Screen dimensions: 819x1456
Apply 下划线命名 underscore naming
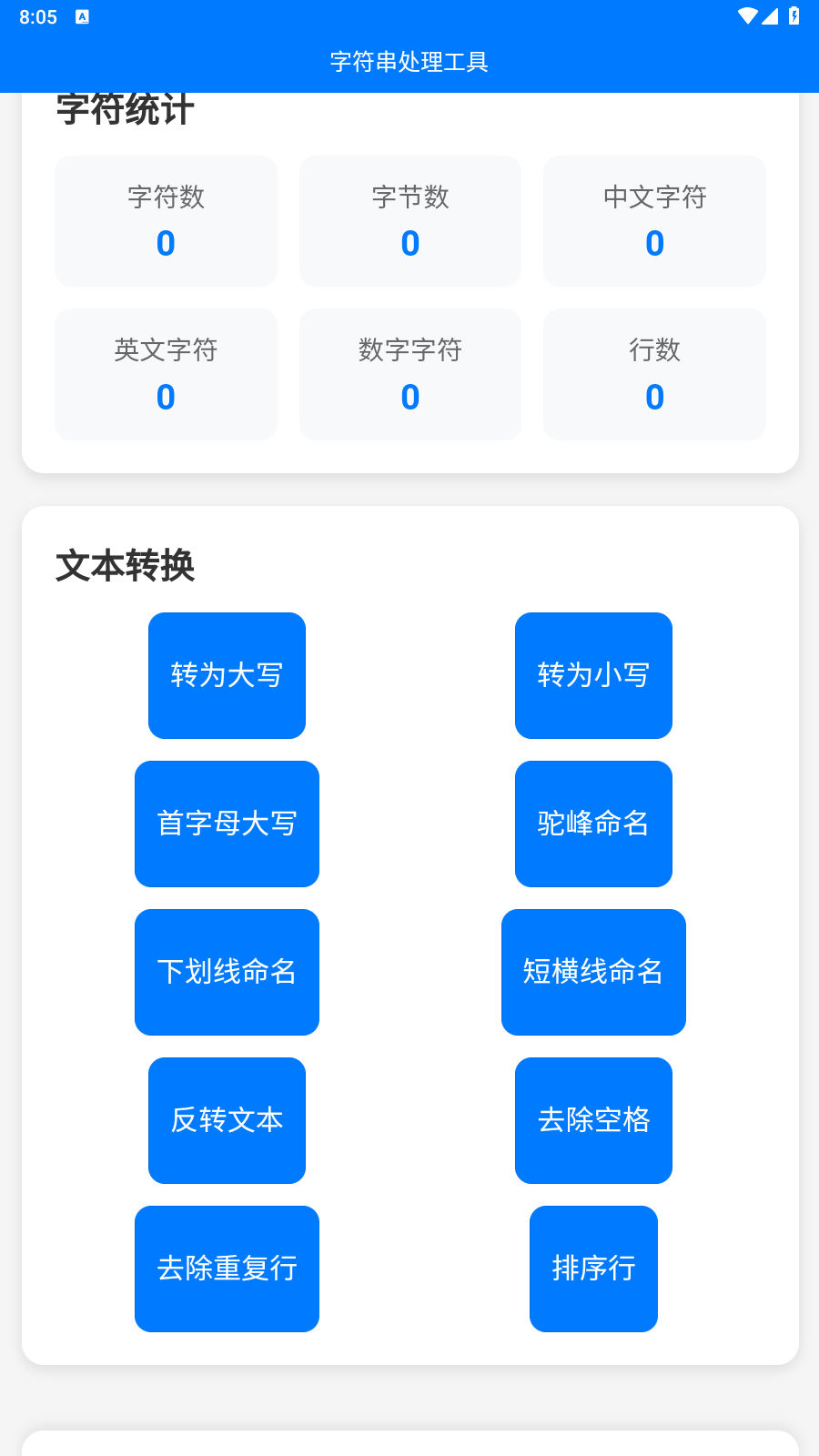(227, 972)
